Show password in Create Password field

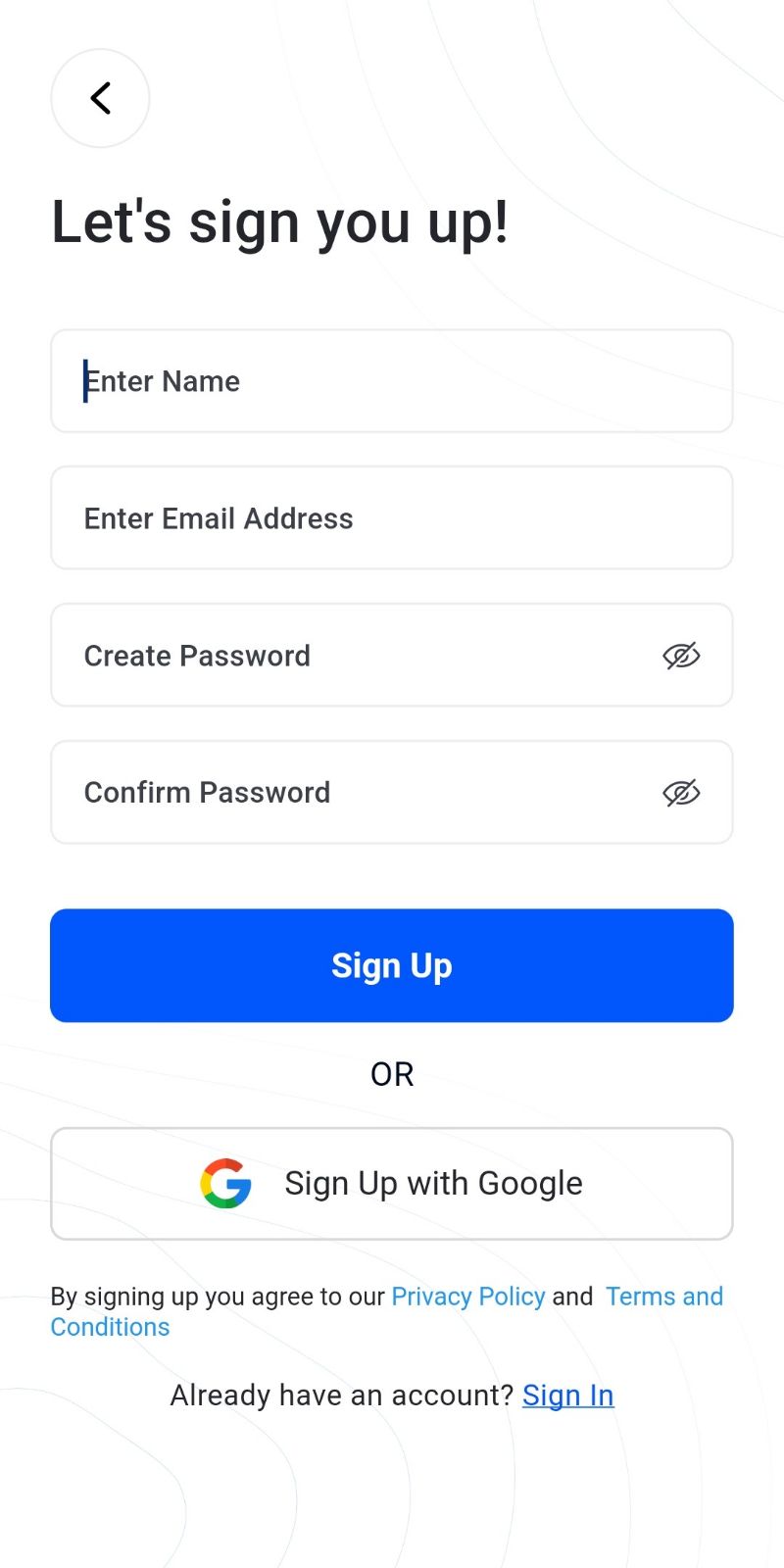pyautogui.click(x=681, y=656)
